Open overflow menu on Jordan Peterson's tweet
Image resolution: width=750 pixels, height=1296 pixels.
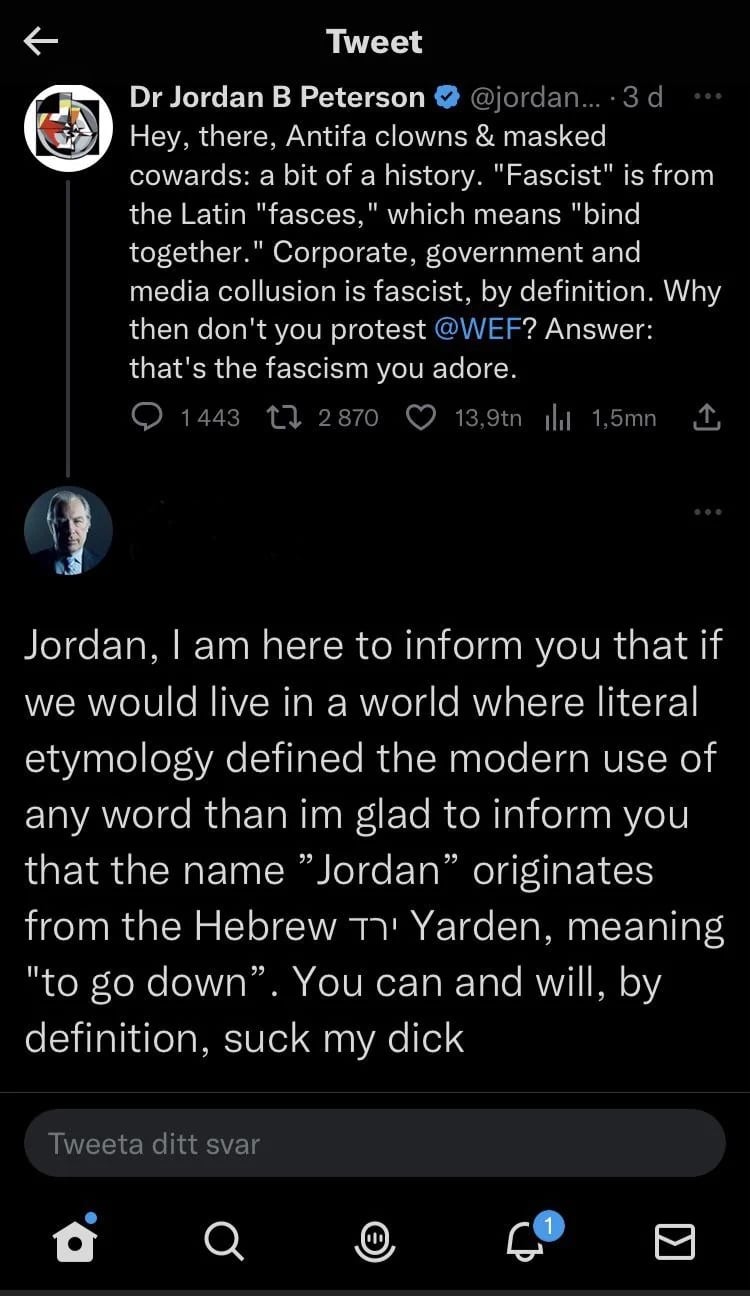(707, 97)
